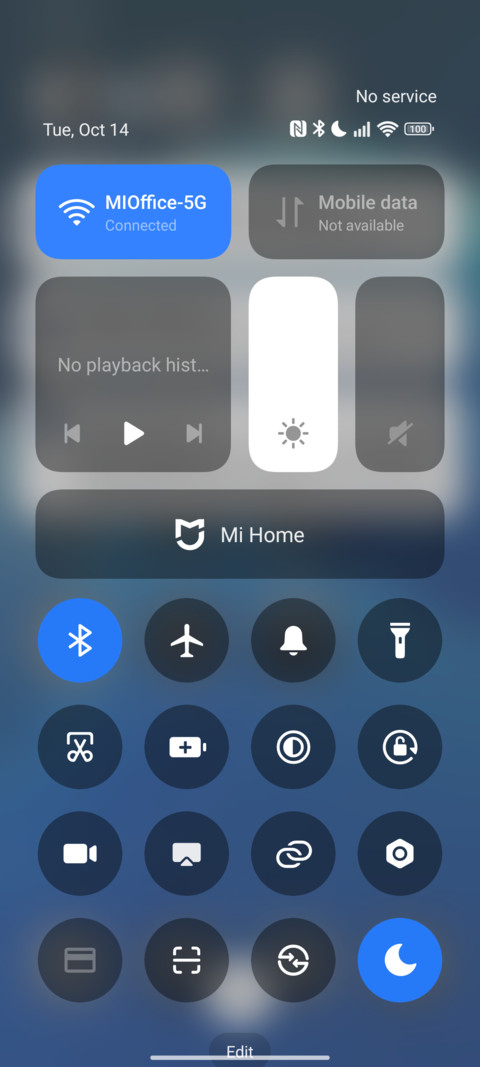Skip to next track in media card
Screen dimensions: 480x1067
tap(194, 433)
